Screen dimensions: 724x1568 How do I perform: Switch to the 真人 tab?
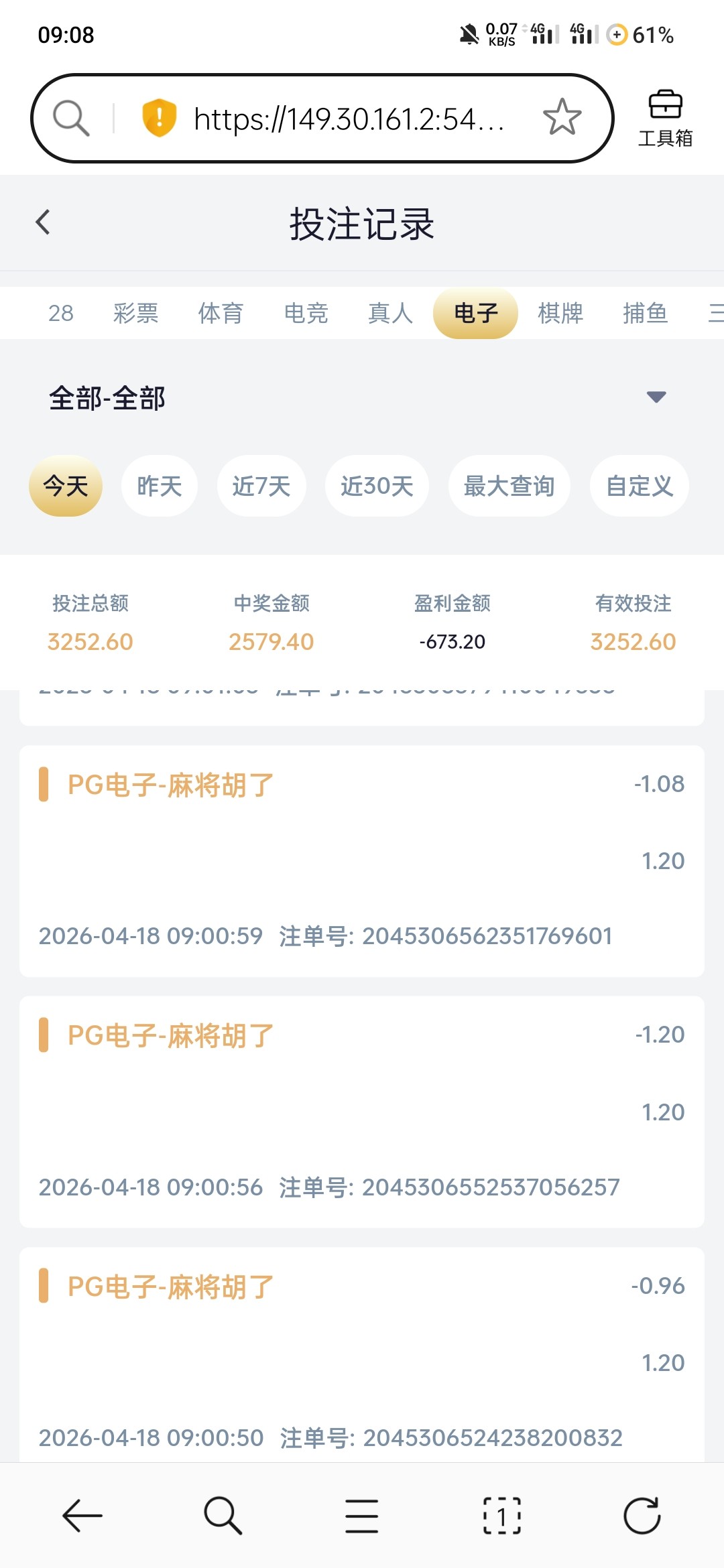coord(390,313)
